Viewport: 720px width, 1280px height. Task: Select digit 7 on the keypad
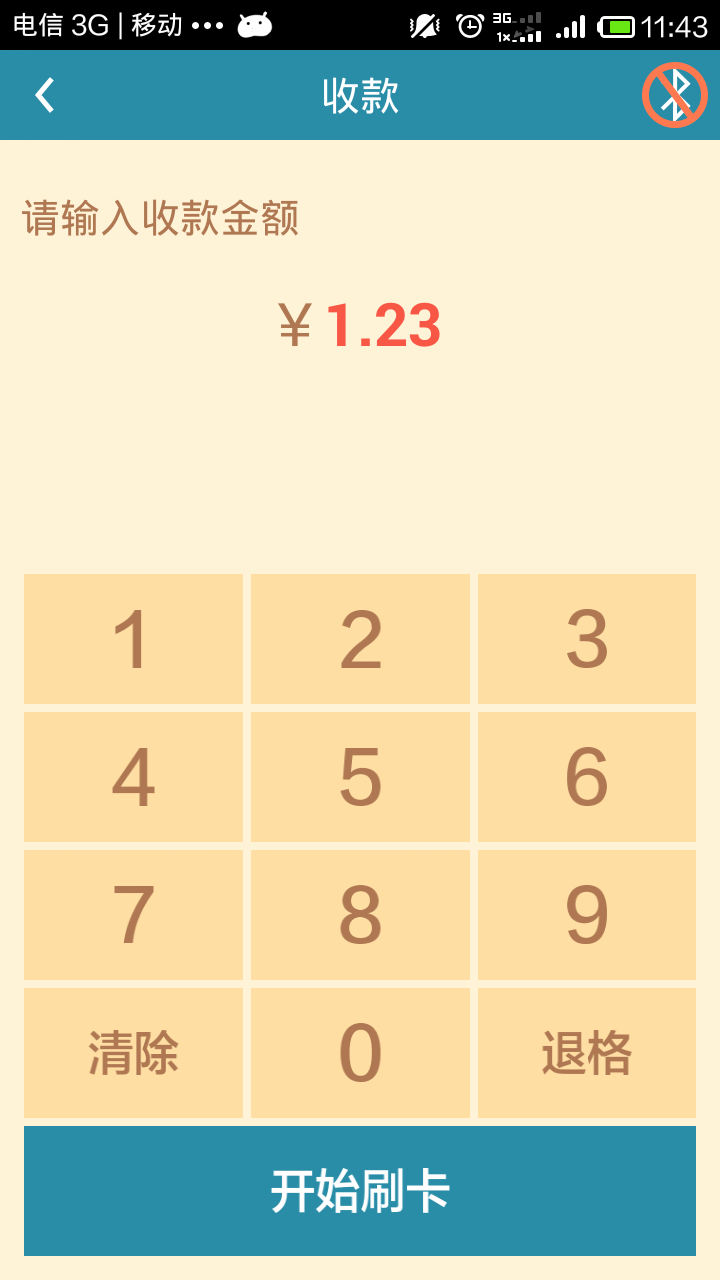click(x=133, y=915)
